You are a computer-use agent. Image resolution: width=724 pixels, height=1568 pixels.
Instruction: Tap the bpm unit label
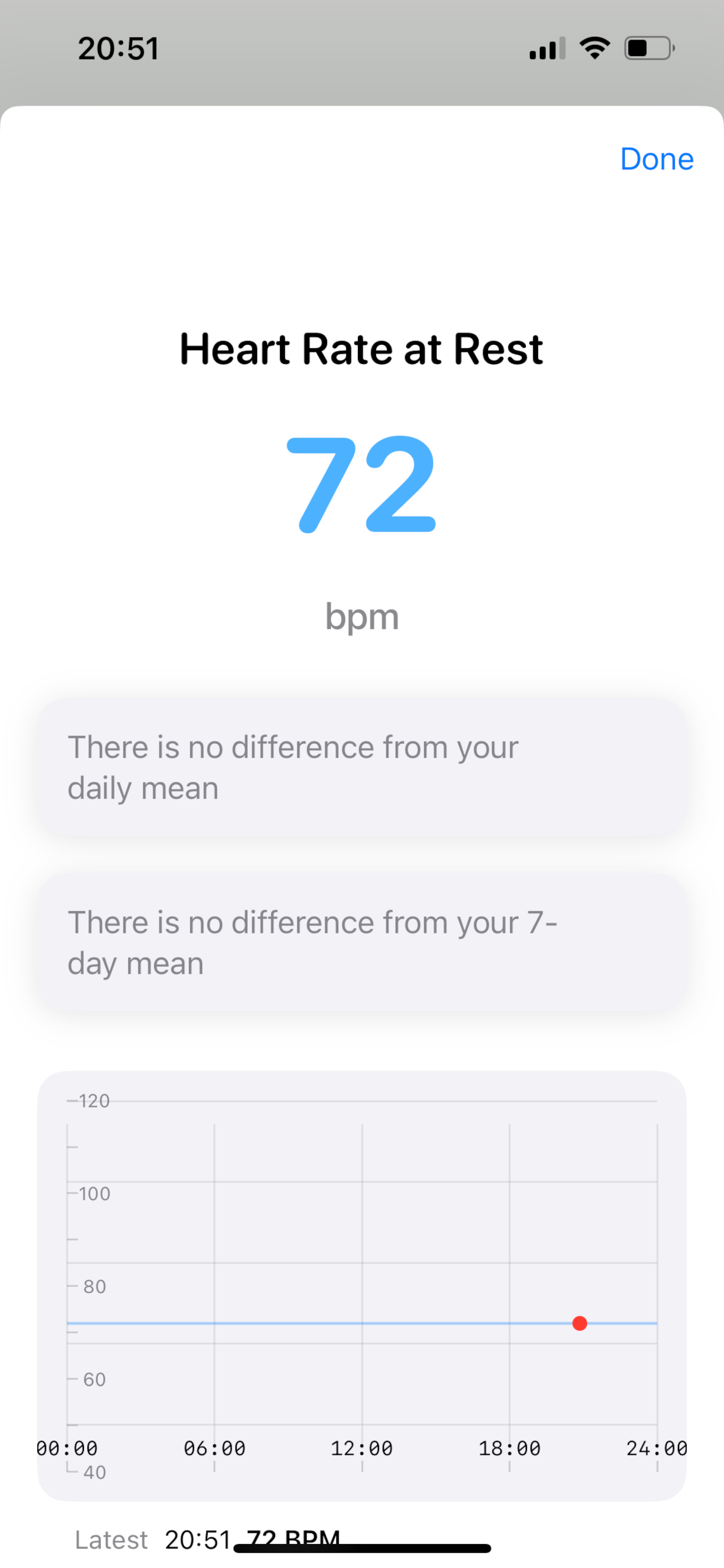pos(361,615)
